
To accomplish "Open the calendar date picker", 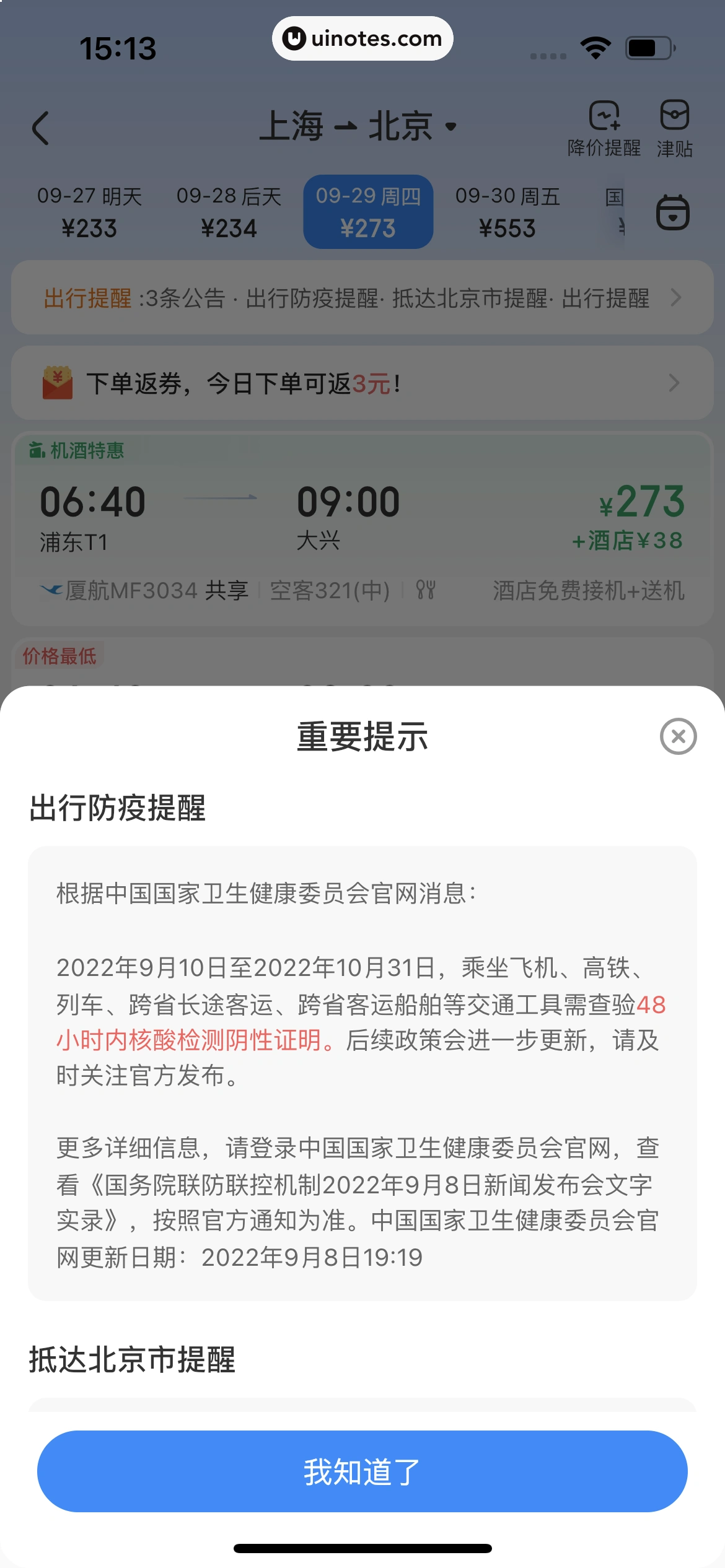I will coord(672,212).
